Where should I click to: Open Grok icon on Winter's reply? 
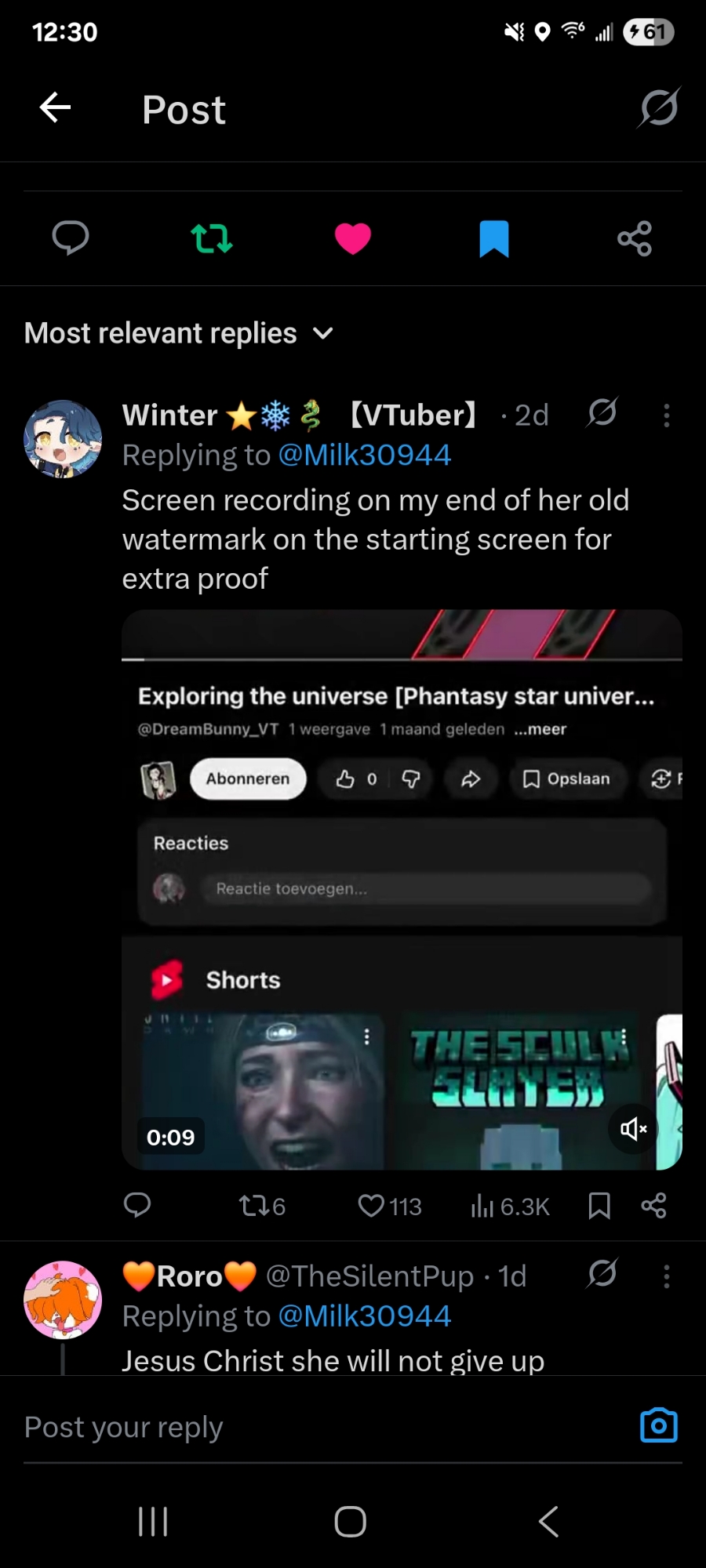tap(602, 413)
